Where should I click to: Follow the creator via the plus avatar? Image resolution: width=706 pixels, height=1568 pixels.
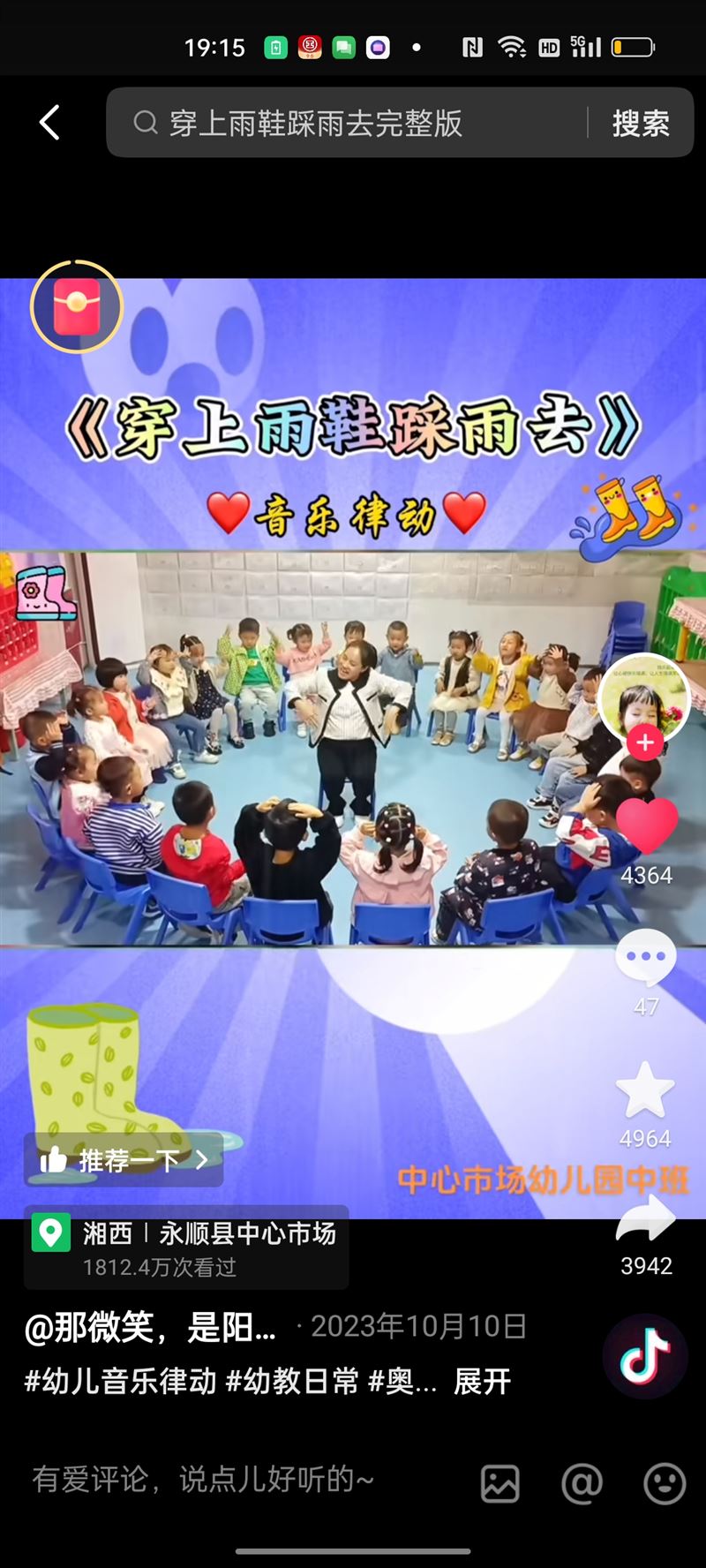644,743
